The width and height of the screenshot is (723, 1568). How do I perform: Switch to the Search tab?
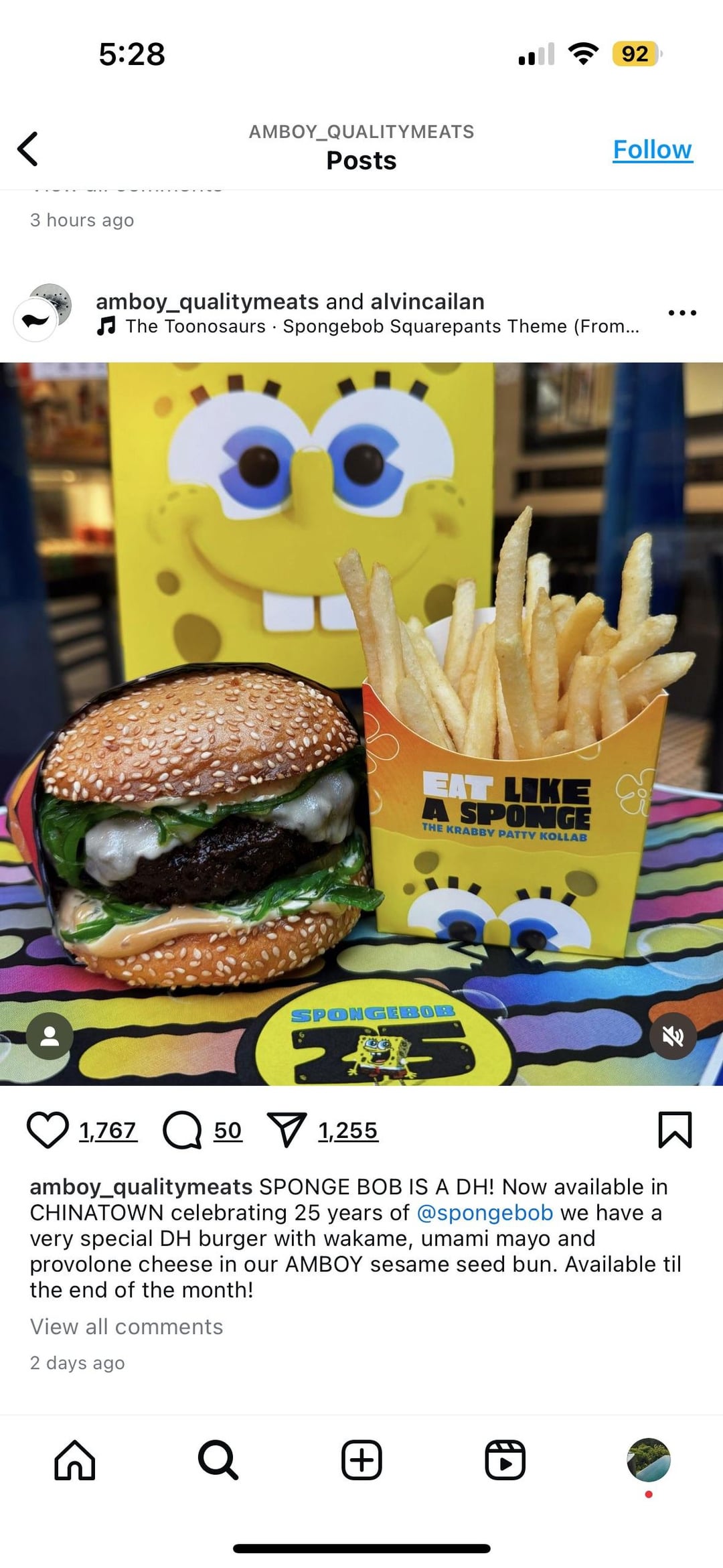[218, 1460]
